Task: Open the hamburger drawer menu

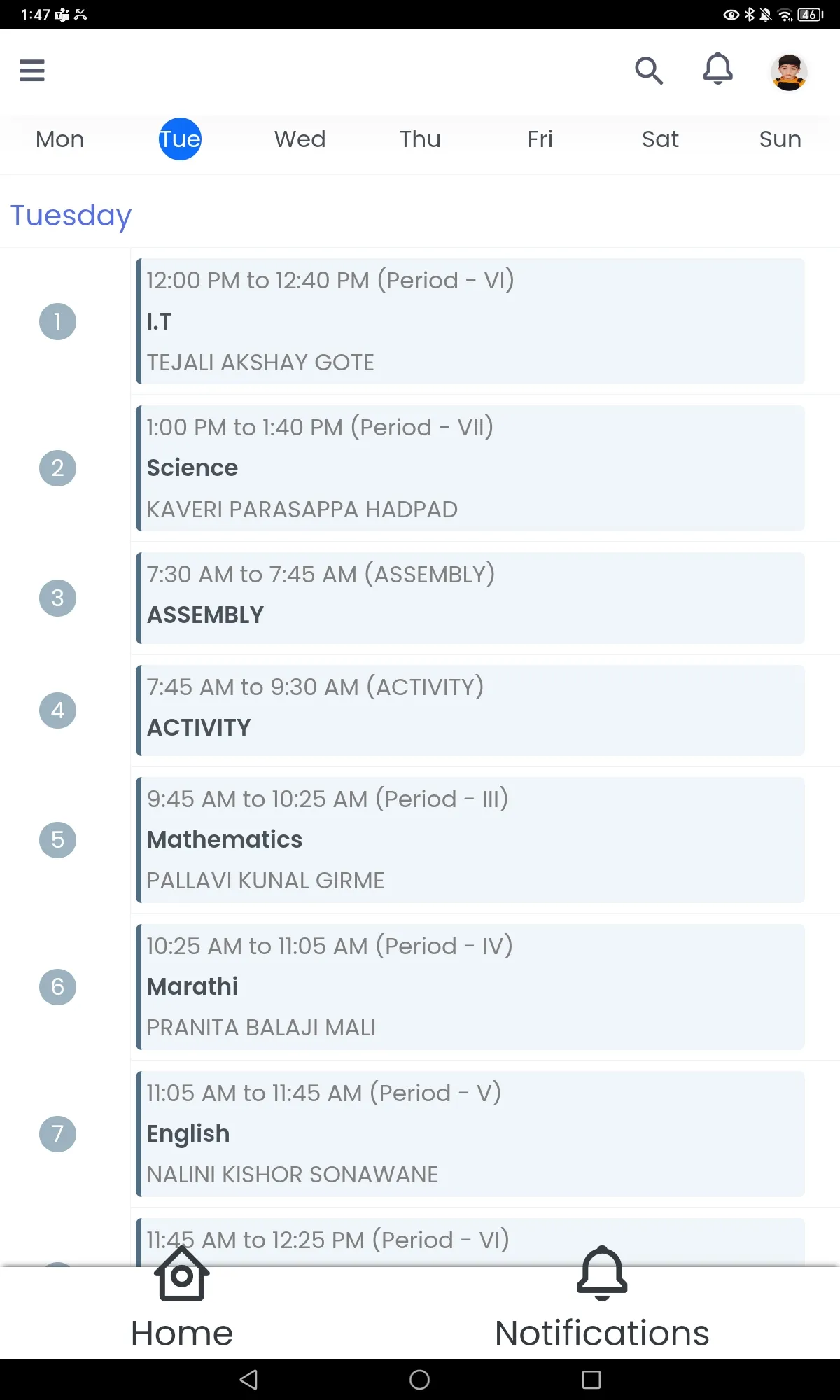Action: click(32, 71)
